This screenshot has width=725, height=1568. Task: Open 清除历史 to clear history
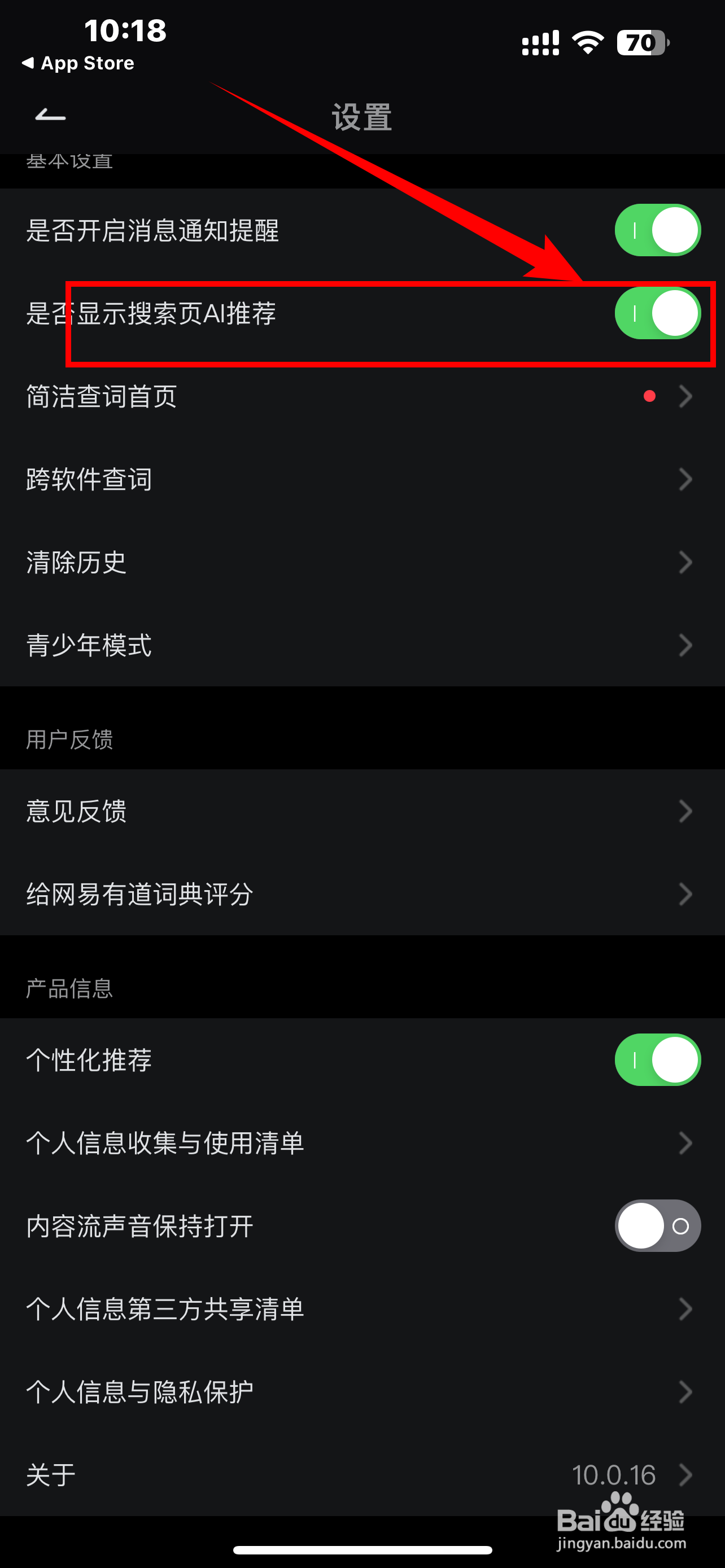click(362, 562)
